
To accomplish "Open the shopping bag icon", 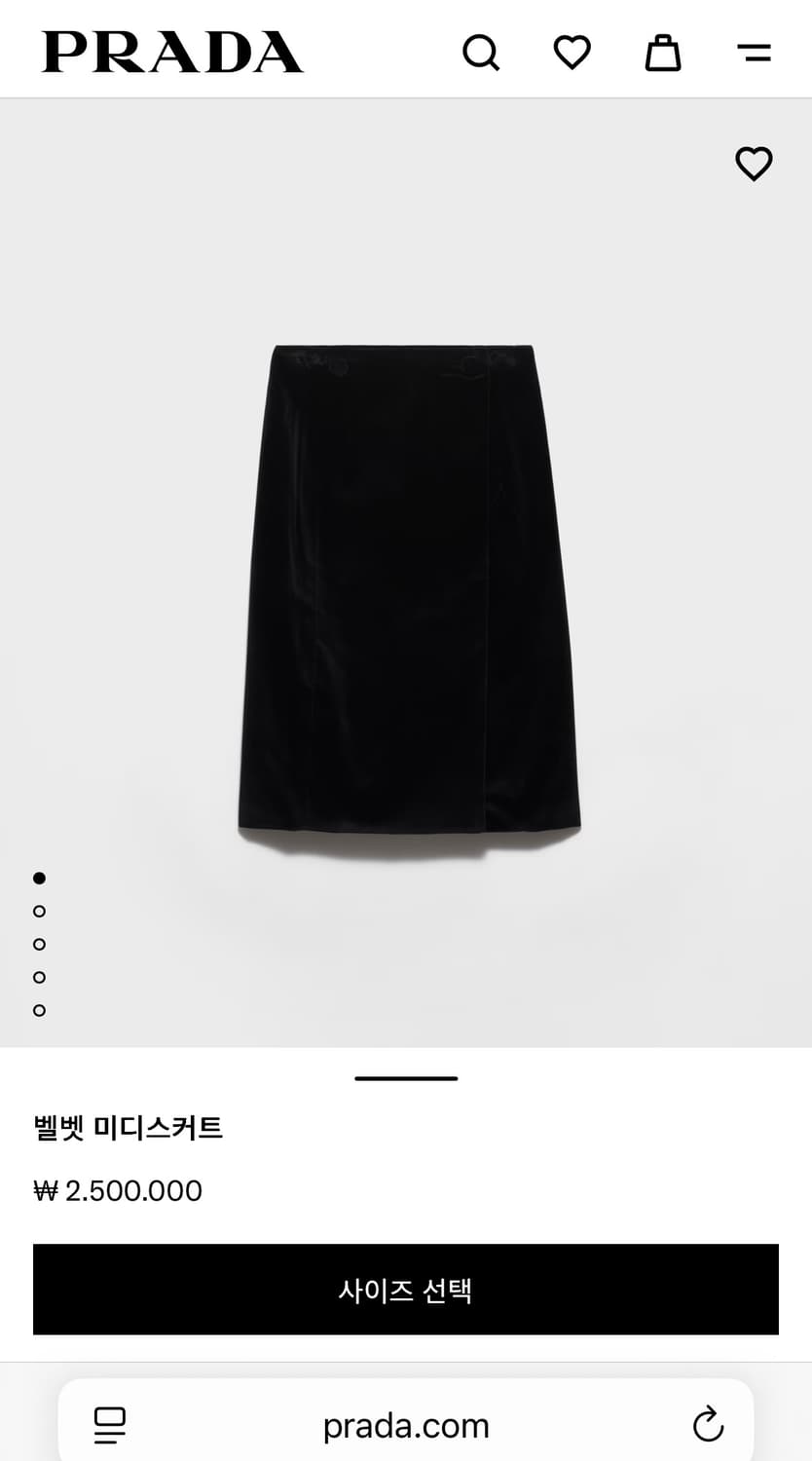I will point(662,54).
